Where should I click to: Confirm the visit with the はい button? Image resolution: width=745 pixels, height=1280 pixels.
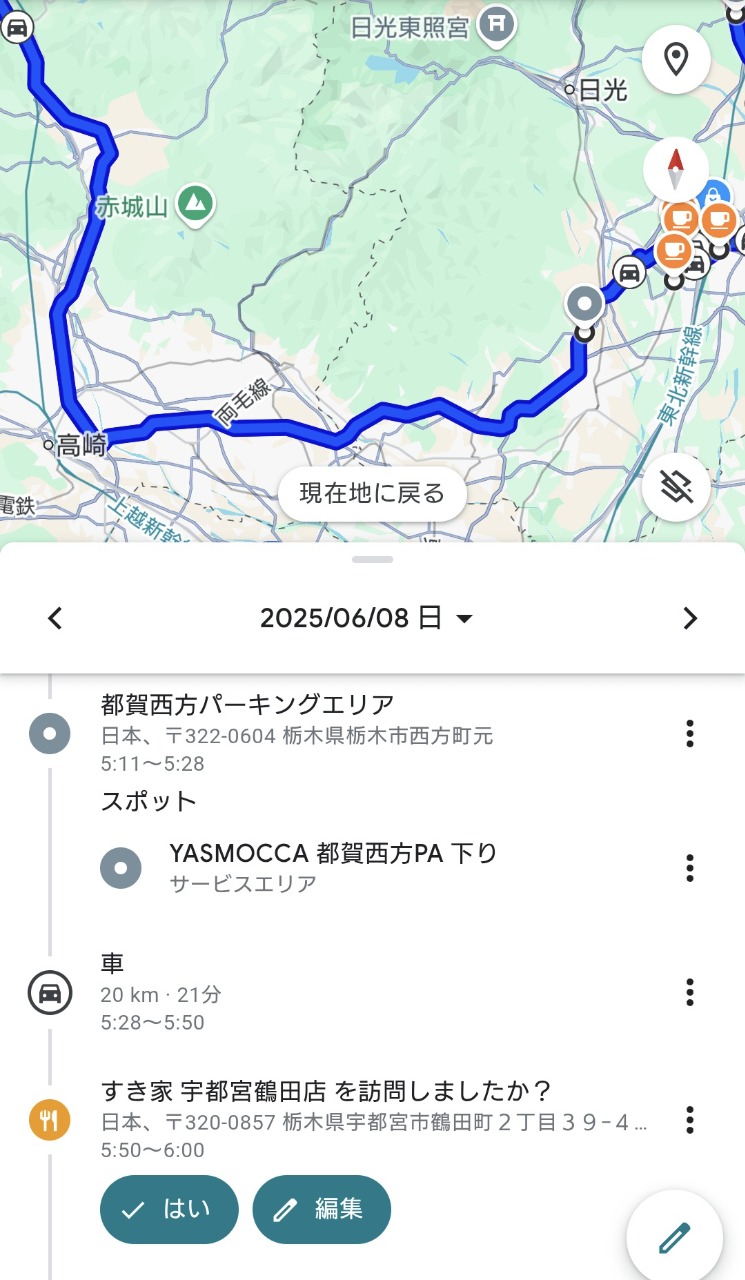pyautogui.click(x=169, y=1209)
